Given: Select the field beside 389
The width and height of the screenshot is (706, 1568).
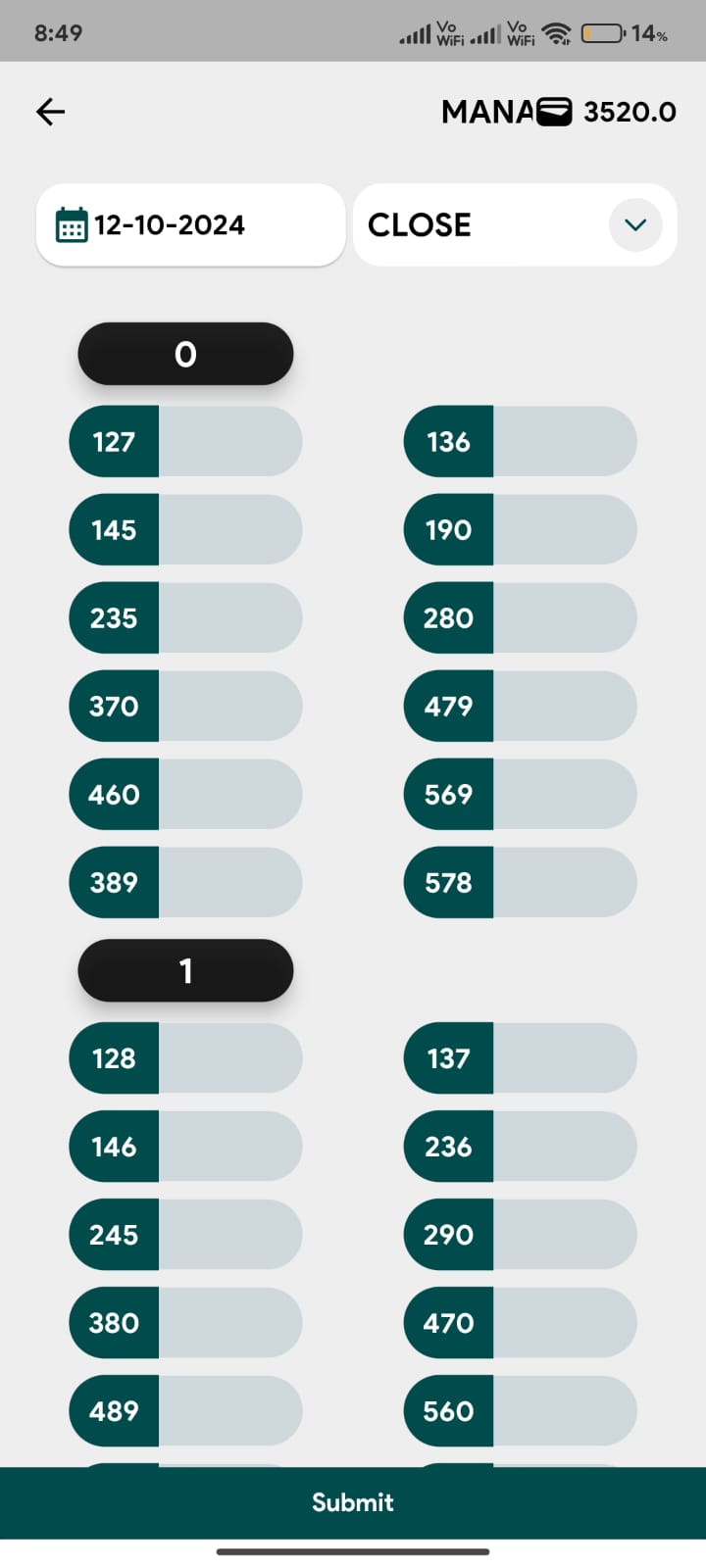Looking at the screenshot, I should [228, 883].
